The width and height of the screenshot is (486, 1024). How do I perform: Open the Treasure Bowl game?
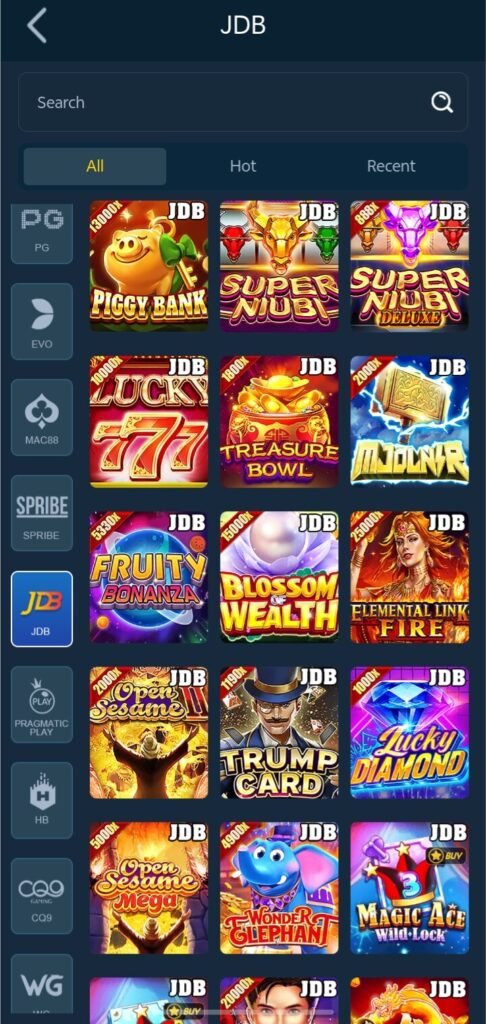(x=279, y=421)
